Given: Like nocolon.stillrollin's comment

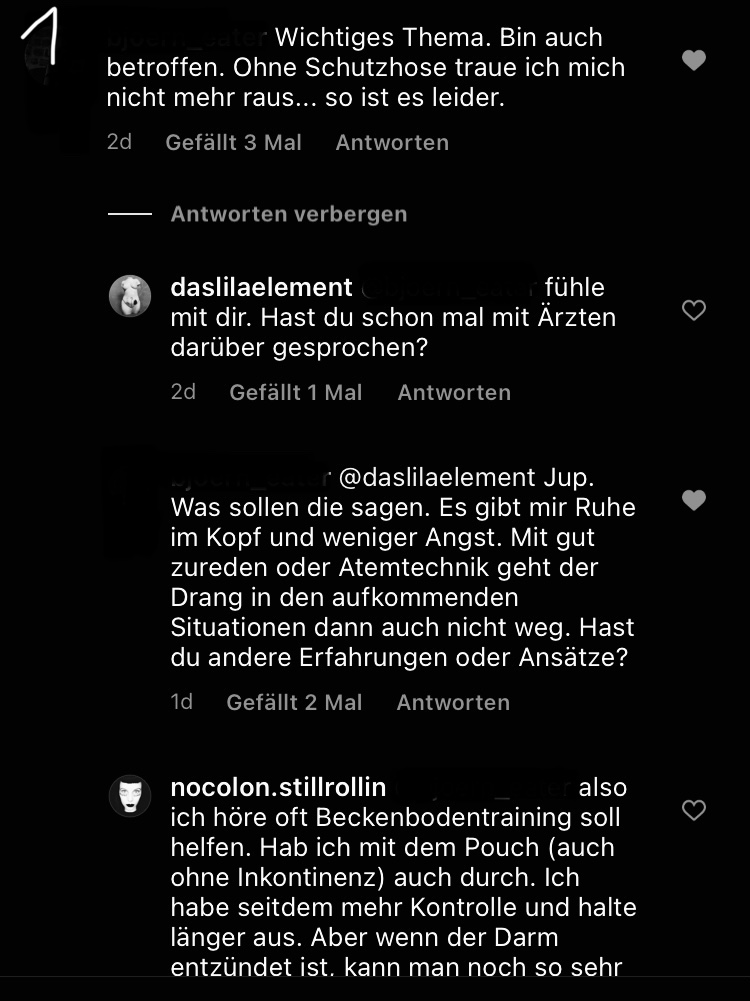Looking at the screenshot, I should coord(694,810).
